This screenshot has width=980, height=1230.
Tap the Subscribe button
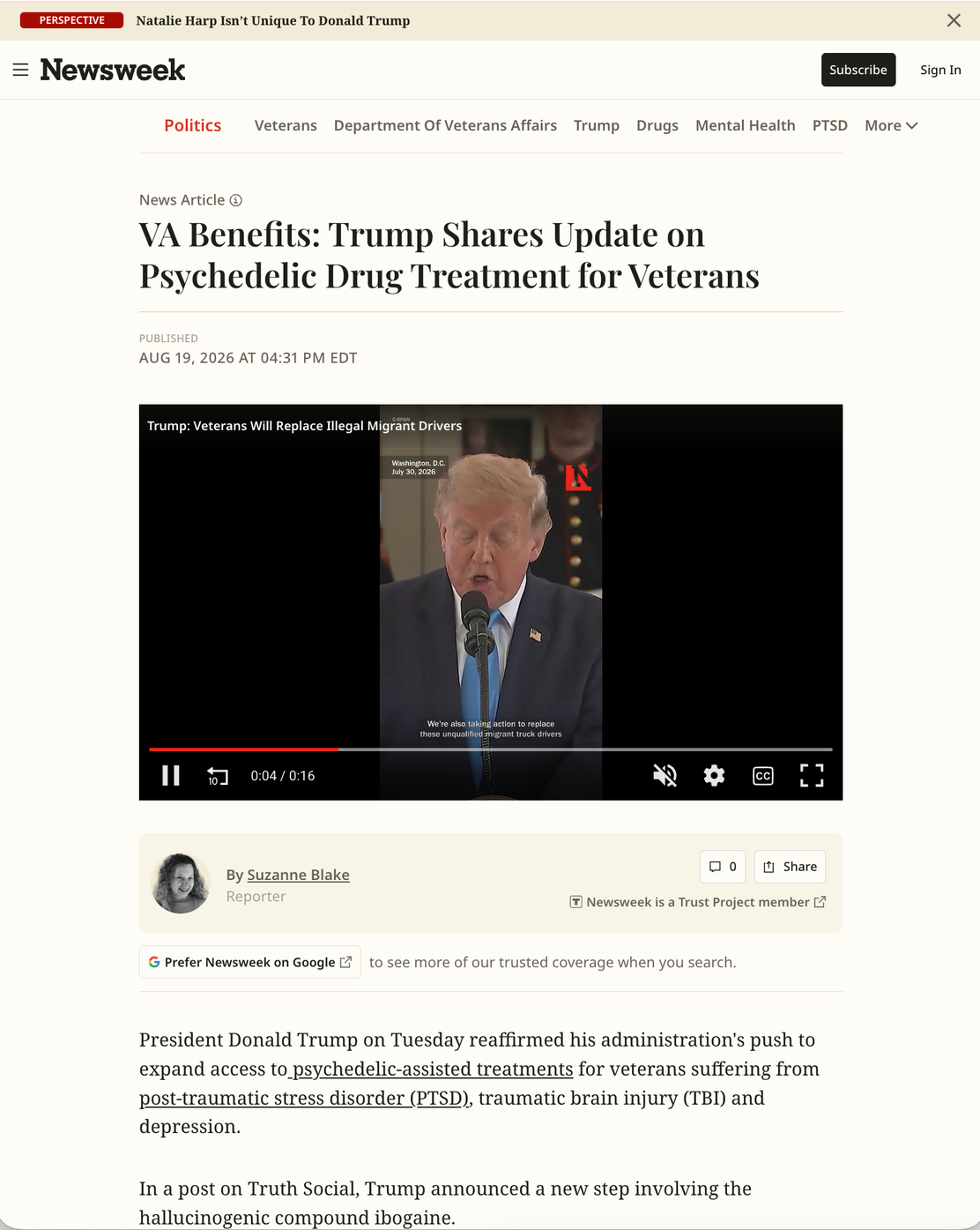(858, 70)
